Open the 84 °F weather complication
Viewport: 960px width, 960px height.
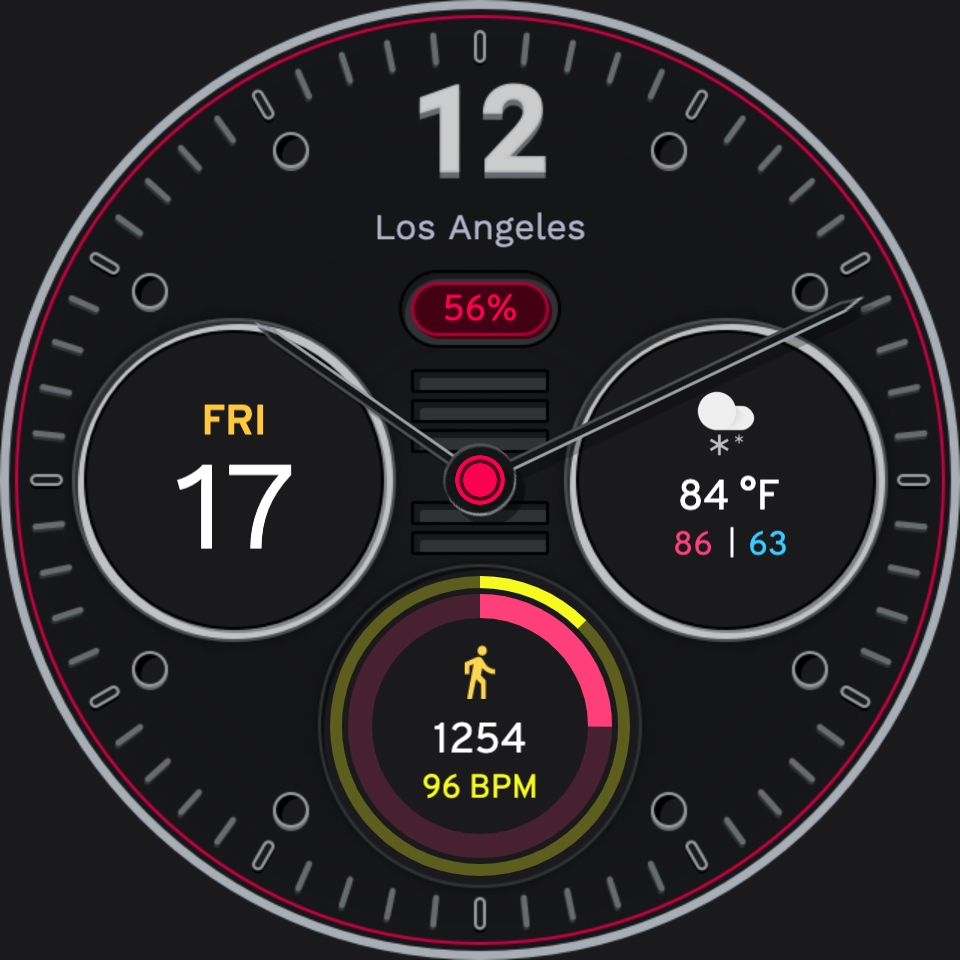coord(726,479)
